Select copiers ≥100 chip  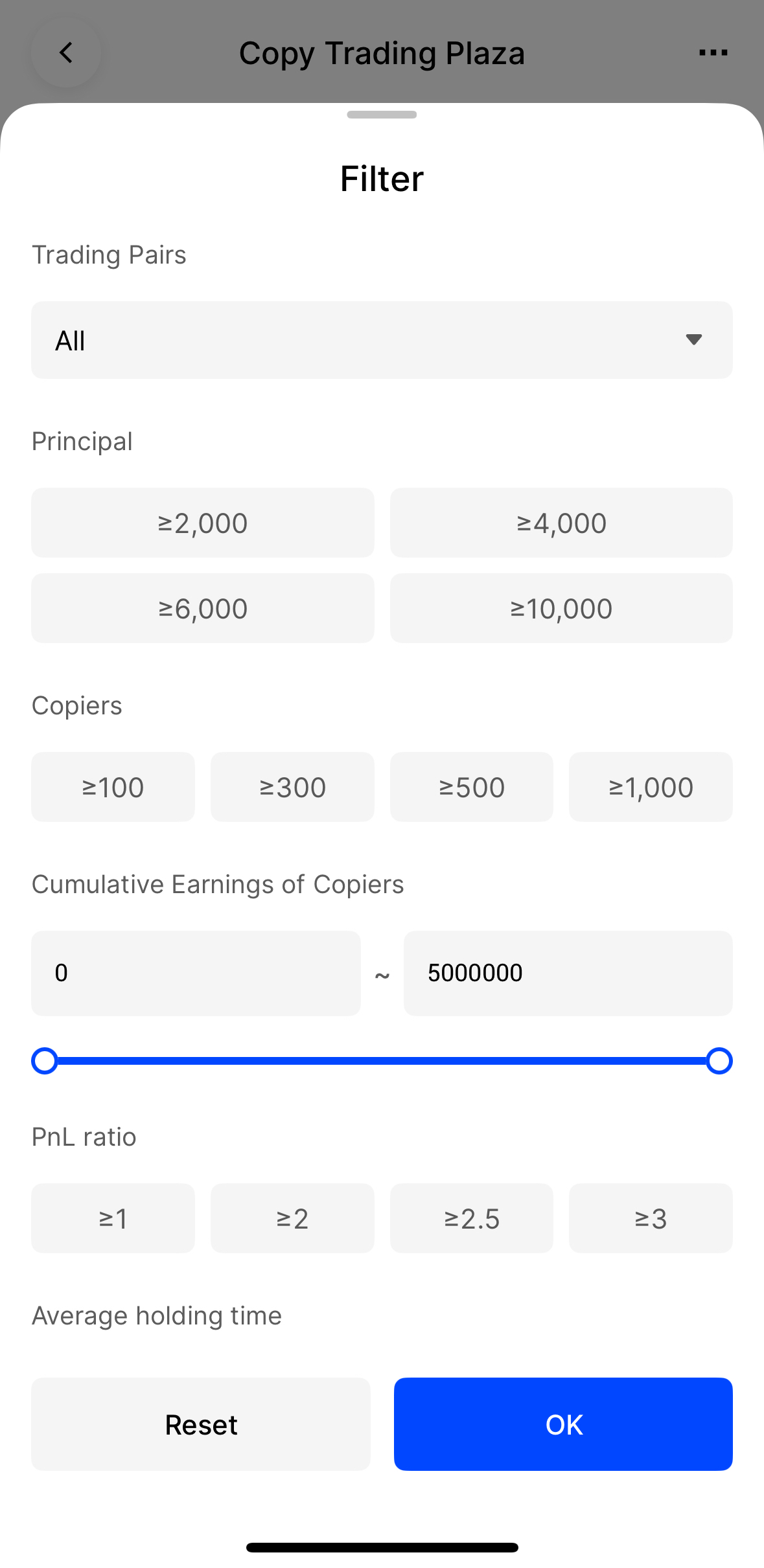pos(113,787)
